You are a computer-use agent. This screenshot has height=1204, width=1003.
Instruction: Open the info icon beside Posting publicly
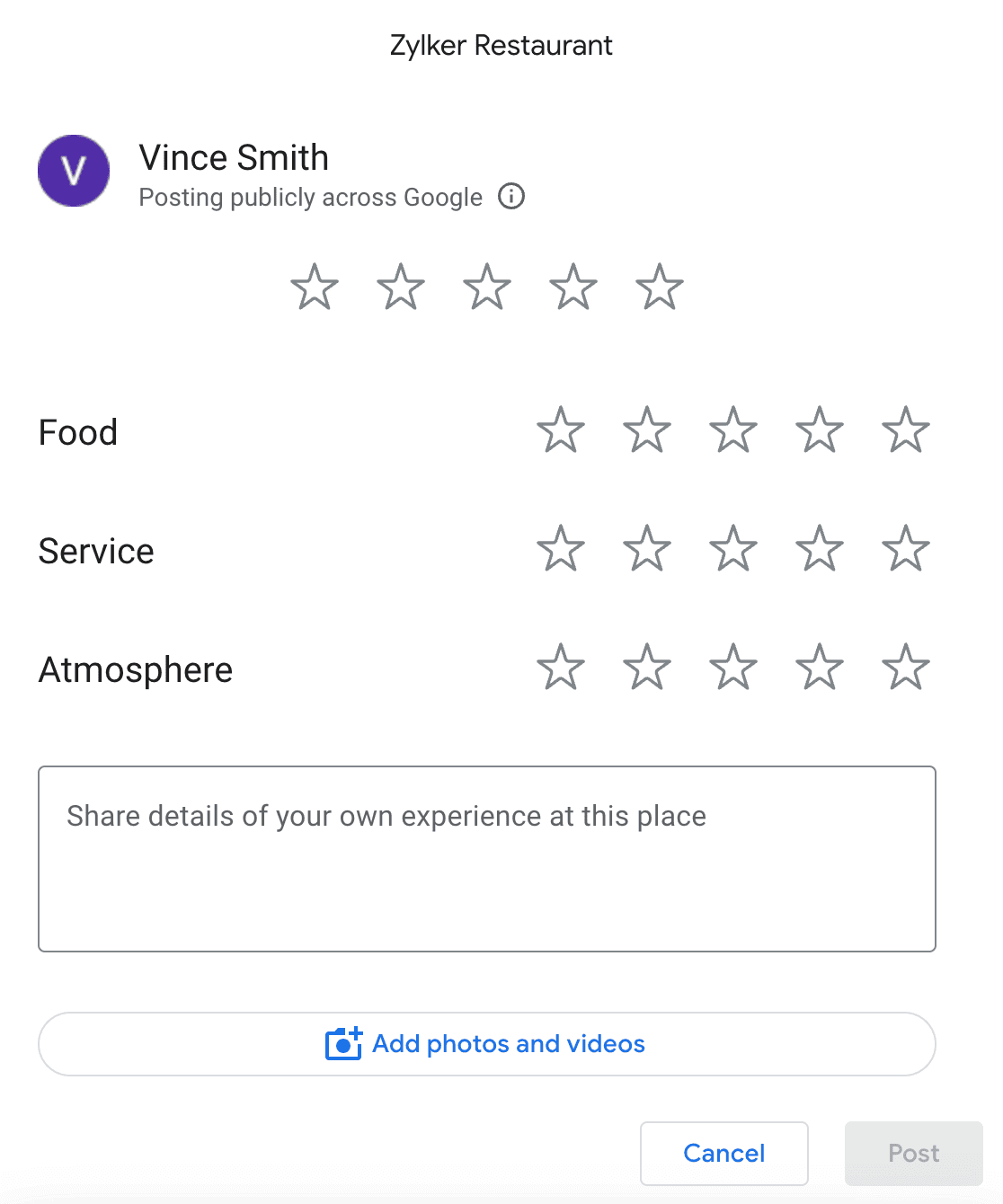511,196
